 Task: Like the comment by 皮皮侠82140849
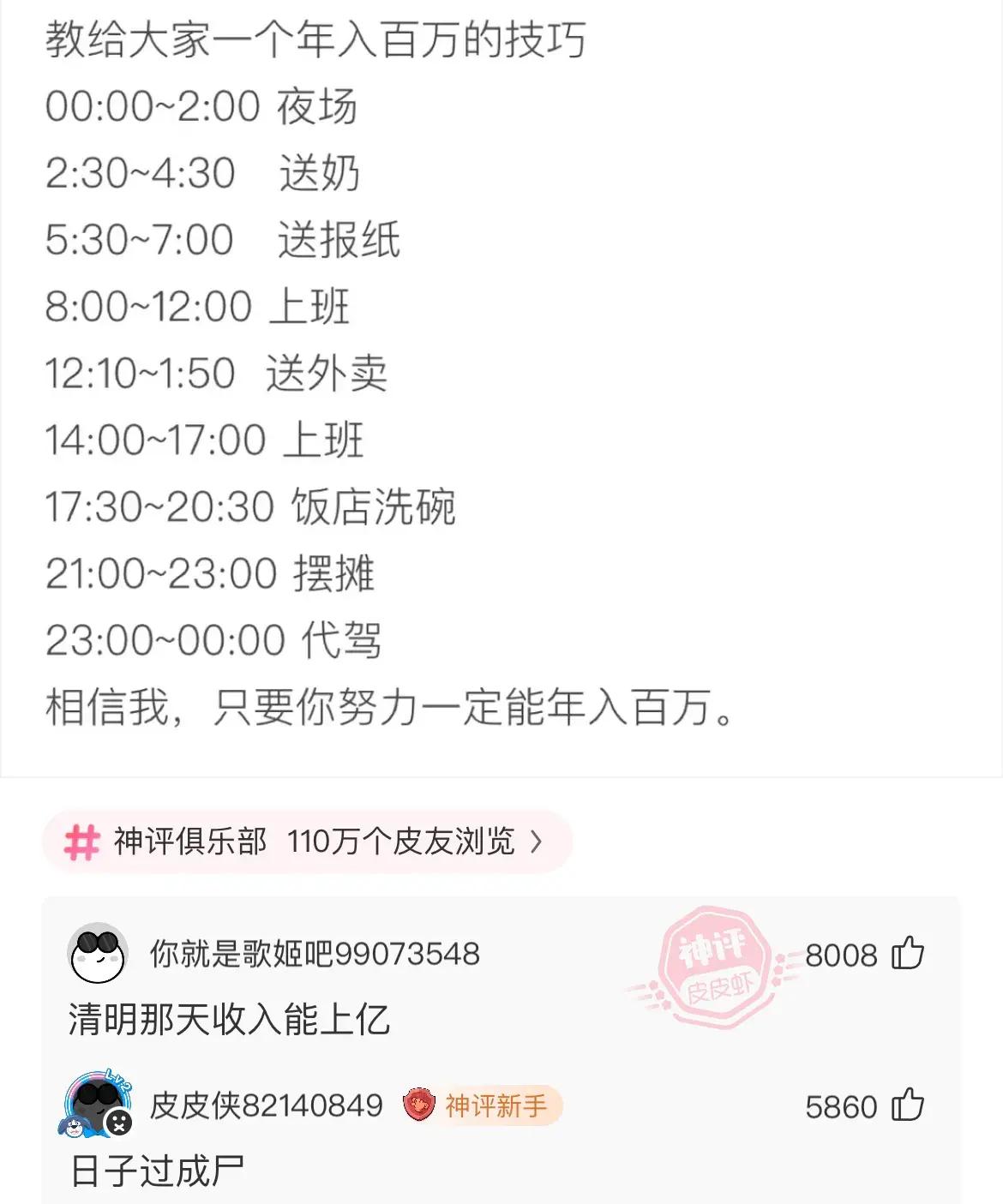pyautogui.click(x=907, y=1105)
